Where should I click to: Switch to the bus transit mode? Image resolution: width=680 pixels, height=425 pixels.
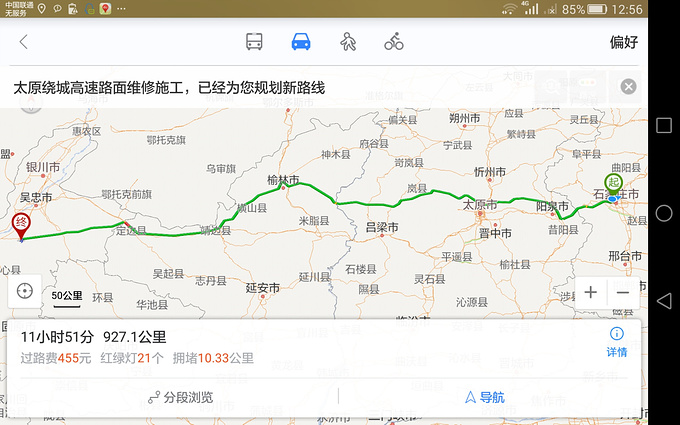click(x=255, y=42)
